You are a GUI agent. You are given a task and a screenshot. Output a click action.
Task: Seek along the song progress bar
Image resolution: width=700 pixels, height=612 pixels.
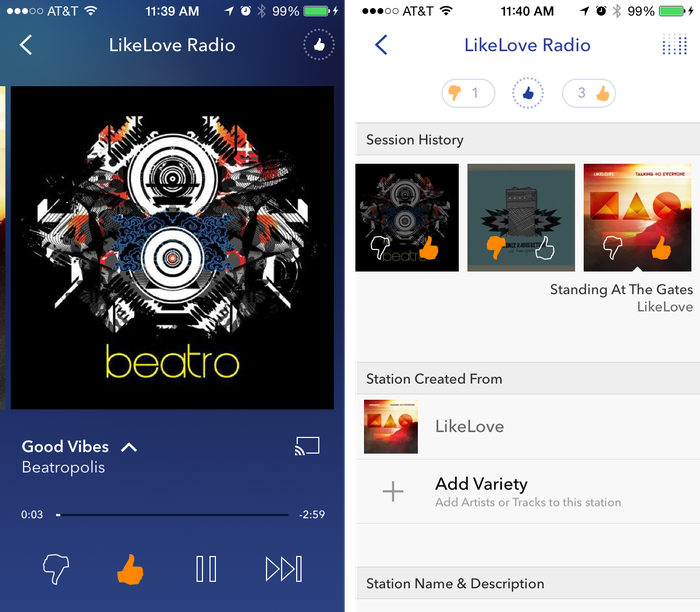pos(172,515)
